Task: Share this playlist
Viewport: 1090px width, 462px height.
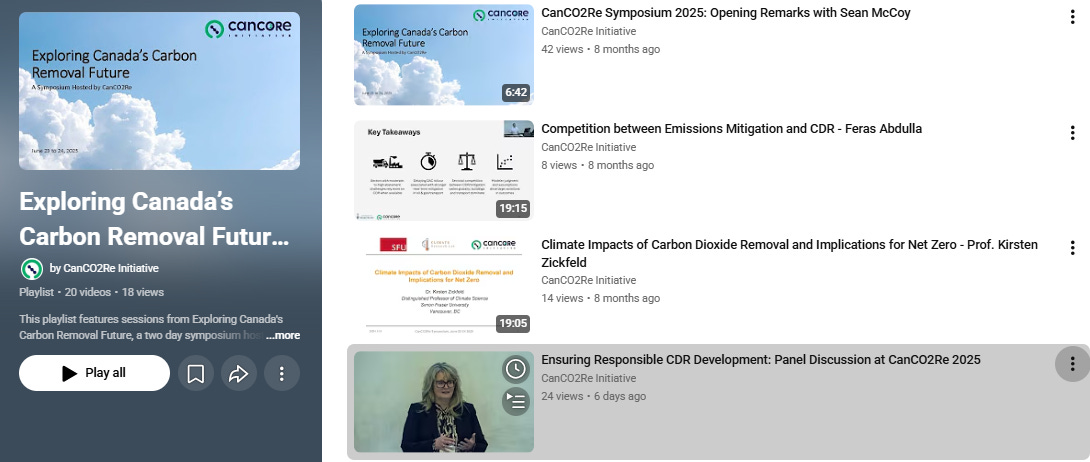Action: [x=238, y=374]
